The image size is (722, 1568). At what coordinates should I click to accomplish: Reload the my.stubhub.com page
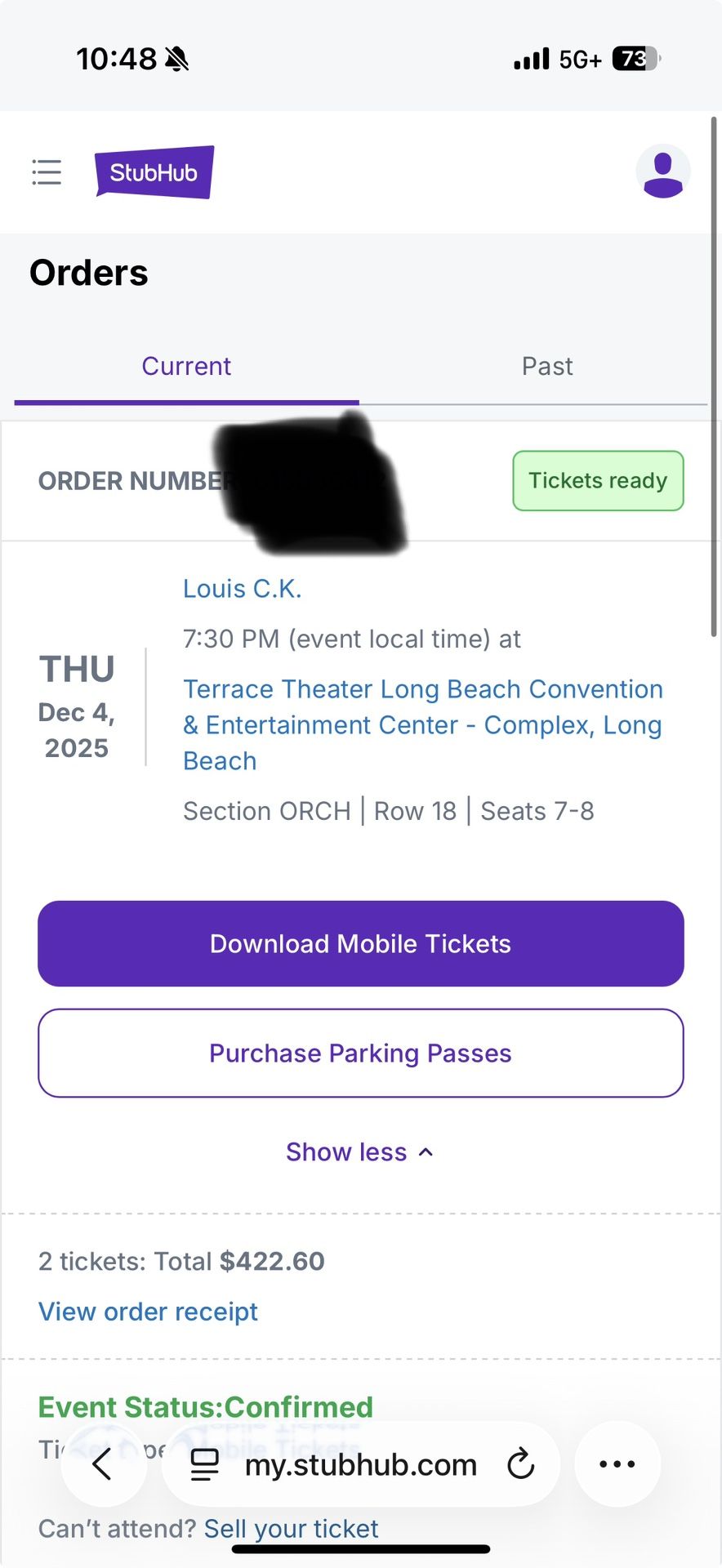tap(520, 1464)
